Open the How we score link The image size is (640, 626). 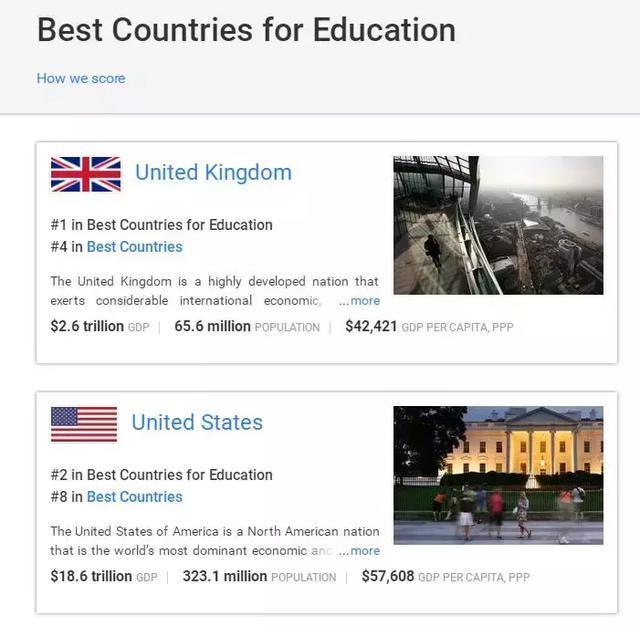click(x=81, y=78)
